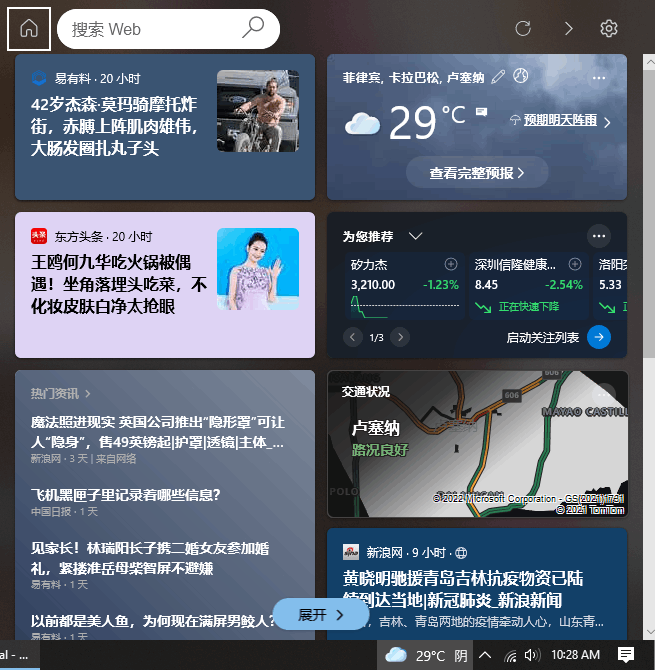The image size is (655, 670).
Task: Go to next stocks page
Action: (x=401, y=337)
